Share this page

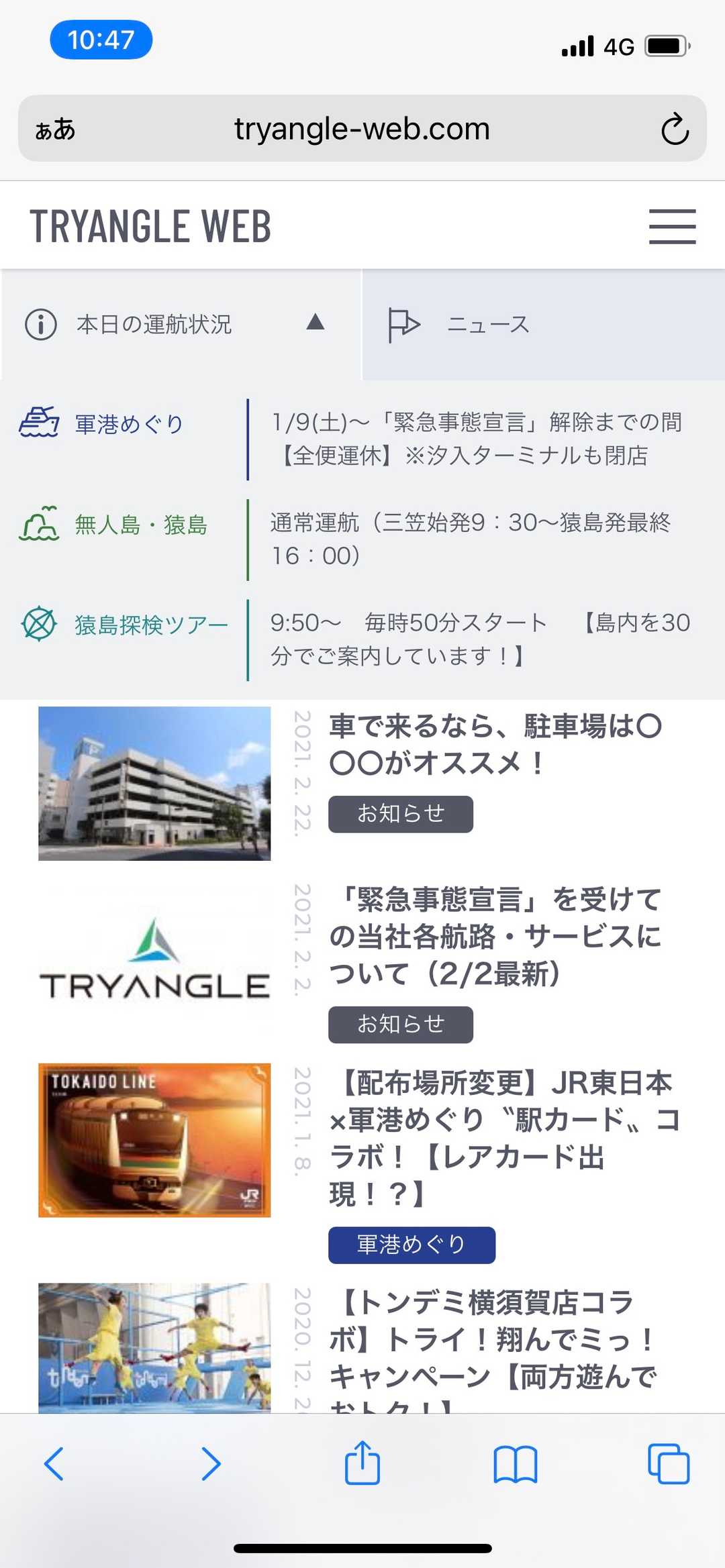pos(362,1463)
